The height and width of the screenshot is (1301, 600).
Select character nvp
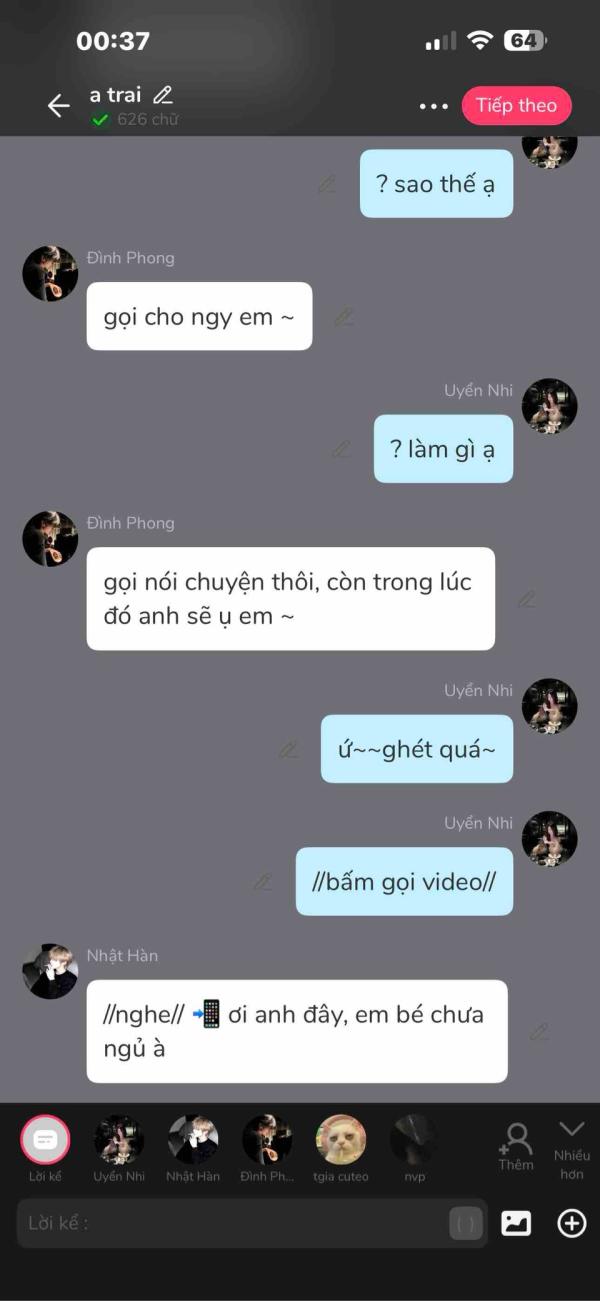click(x=414, y=1140)
